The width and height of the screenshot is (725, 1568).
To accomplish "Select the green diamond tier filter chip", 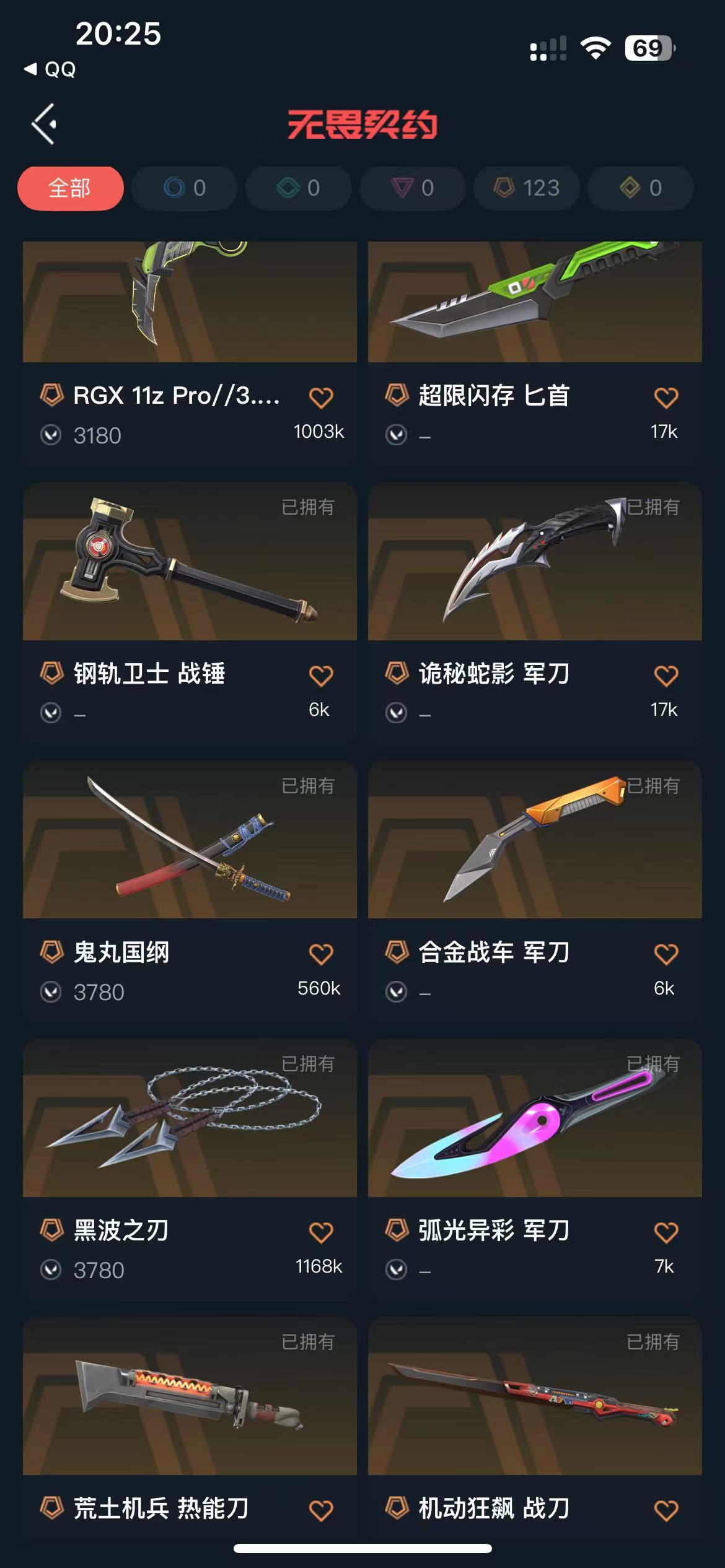I will [298, 188].
